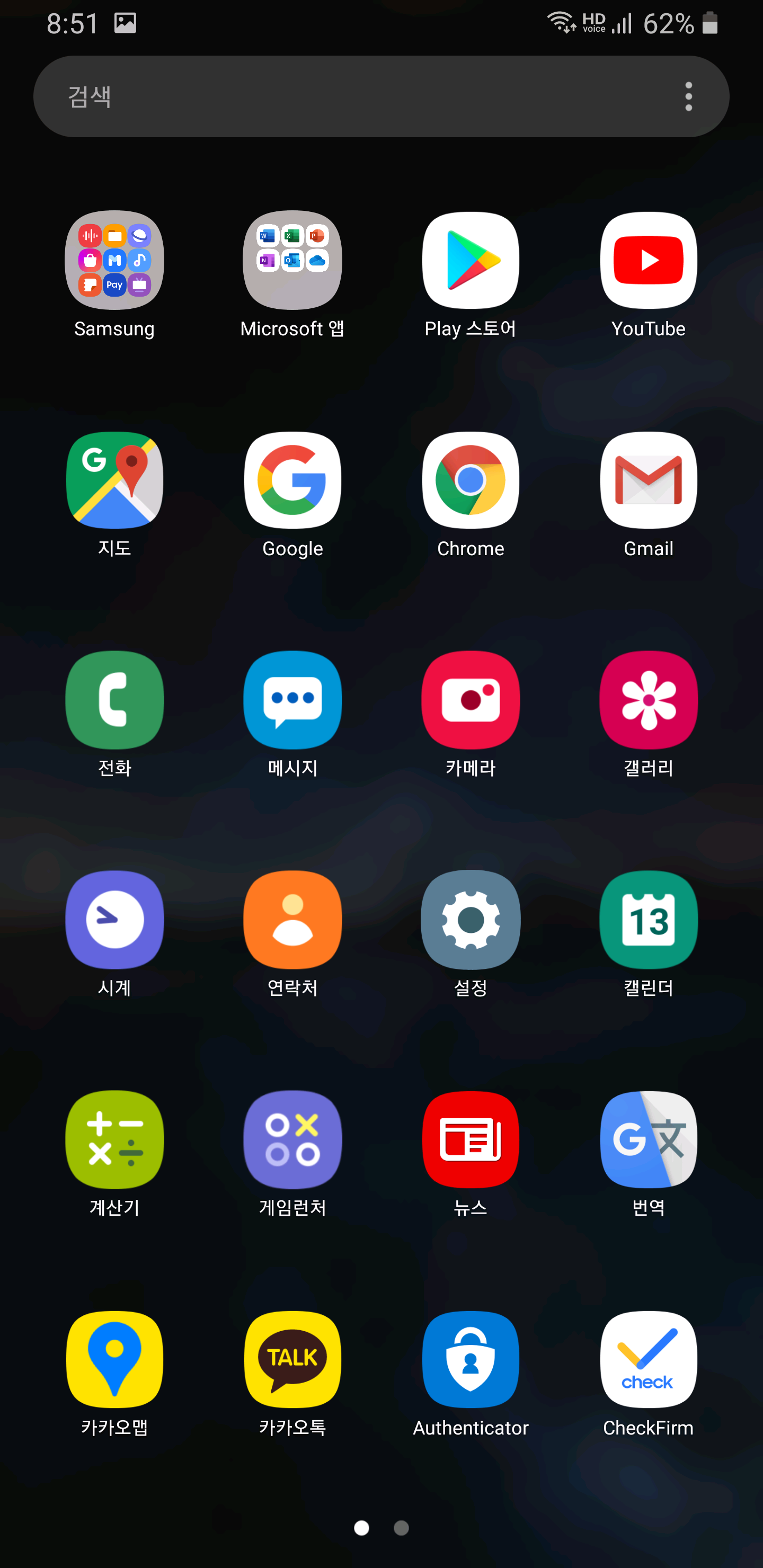Open the three-dot overflow menu
Image resolution: width=763 pixels, height=1568 pixels.
click(688, 96)
